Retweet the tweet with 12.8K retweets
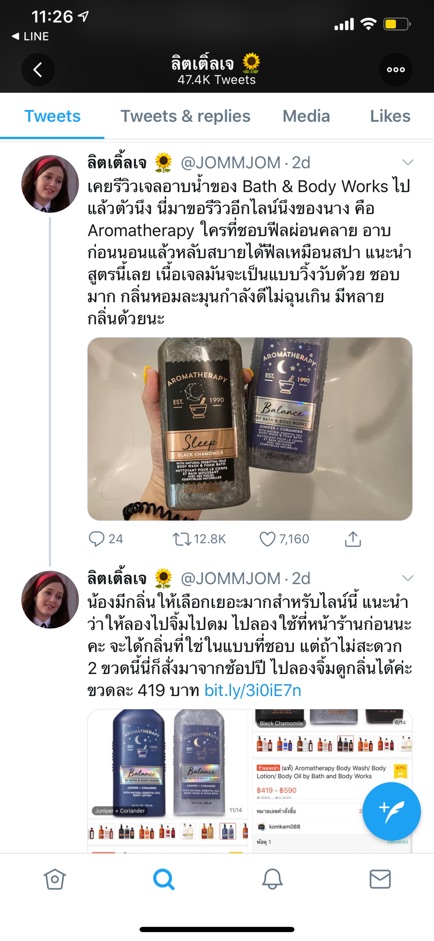This screenshot has width=434, height=941. [199, 539]
